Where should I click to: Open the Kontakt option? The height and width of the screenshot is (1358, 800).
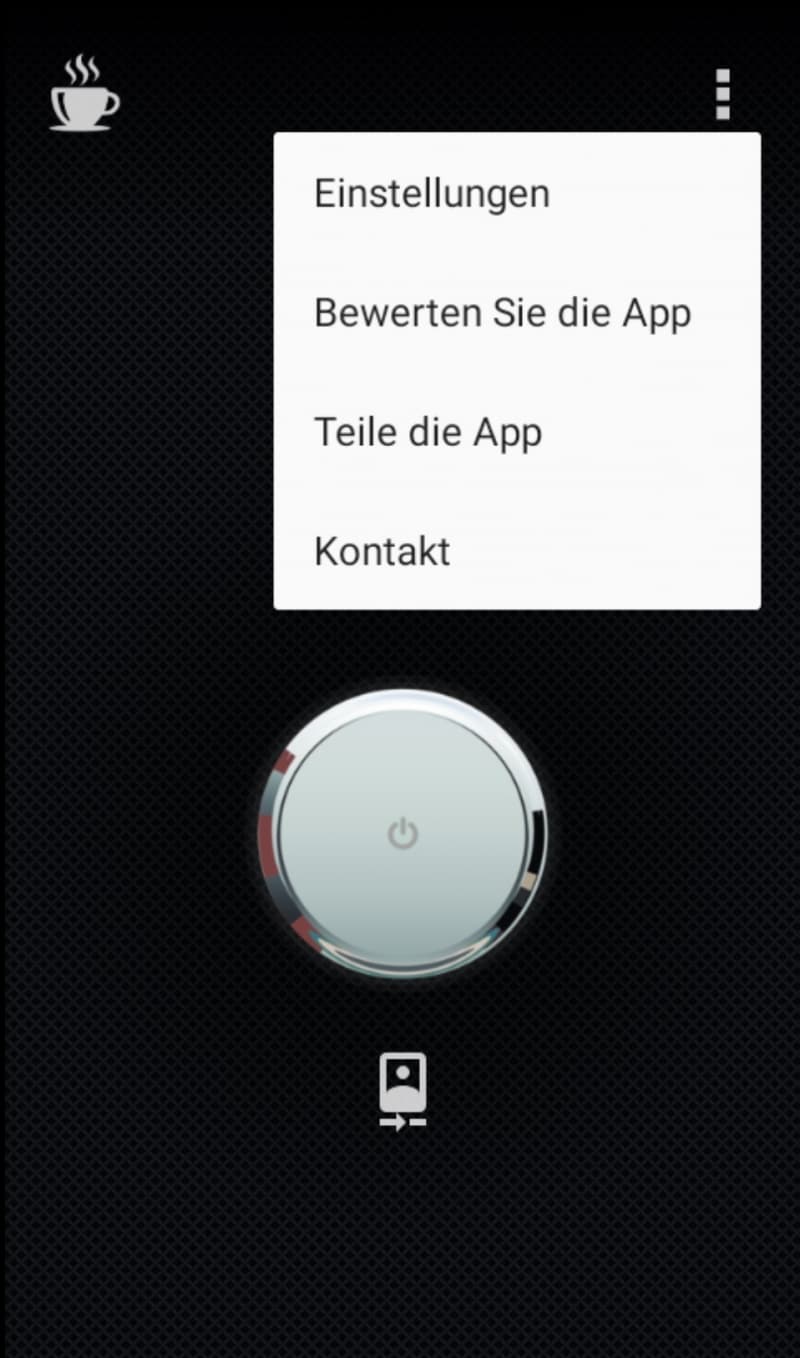coord(517,551)
